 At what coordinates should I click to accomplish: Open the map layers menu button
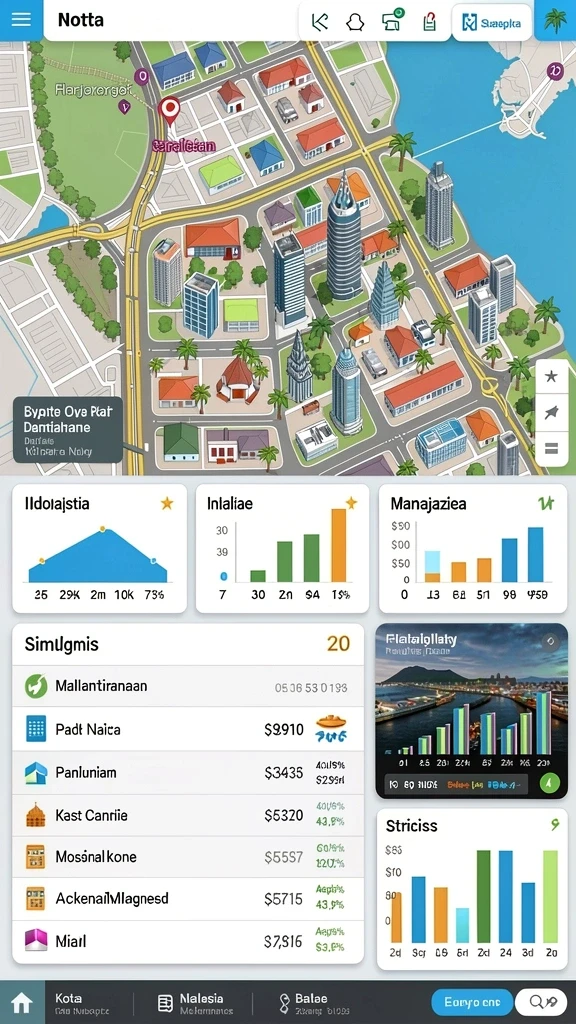tap(551, 448)
